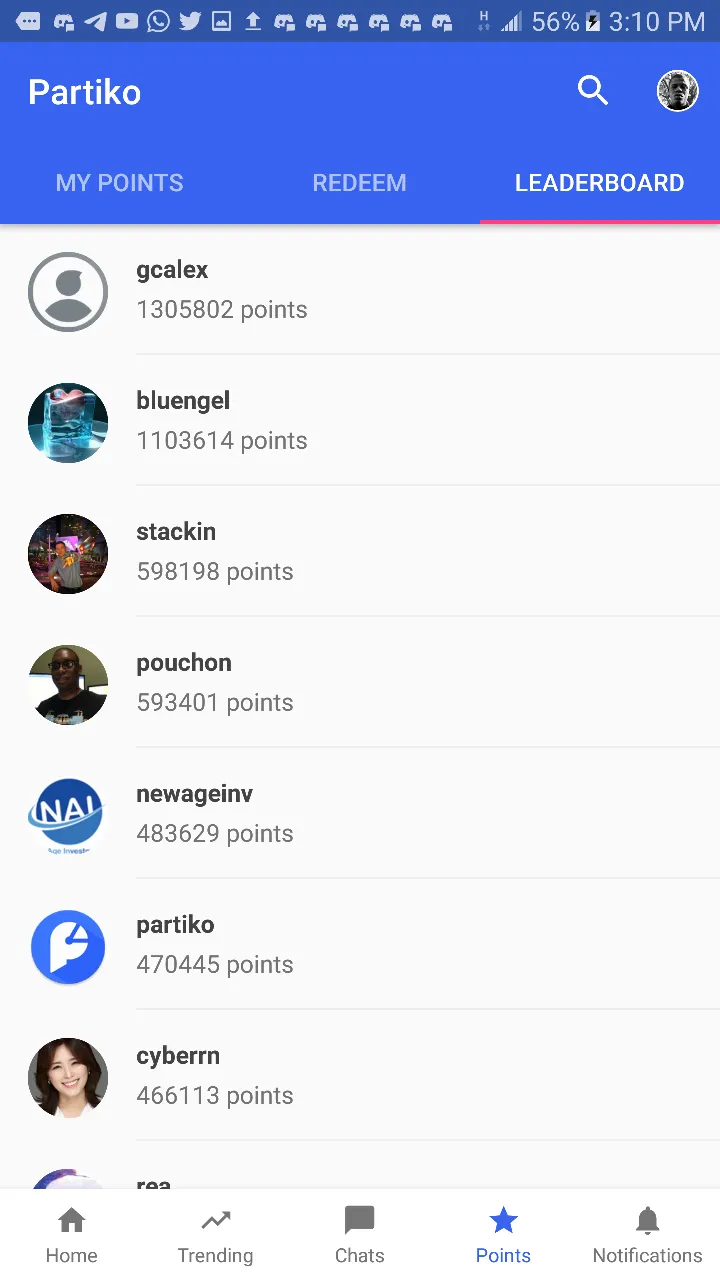The image size is (720, 1280).
Task: View stackin's profile row
Action: point(360,552)
